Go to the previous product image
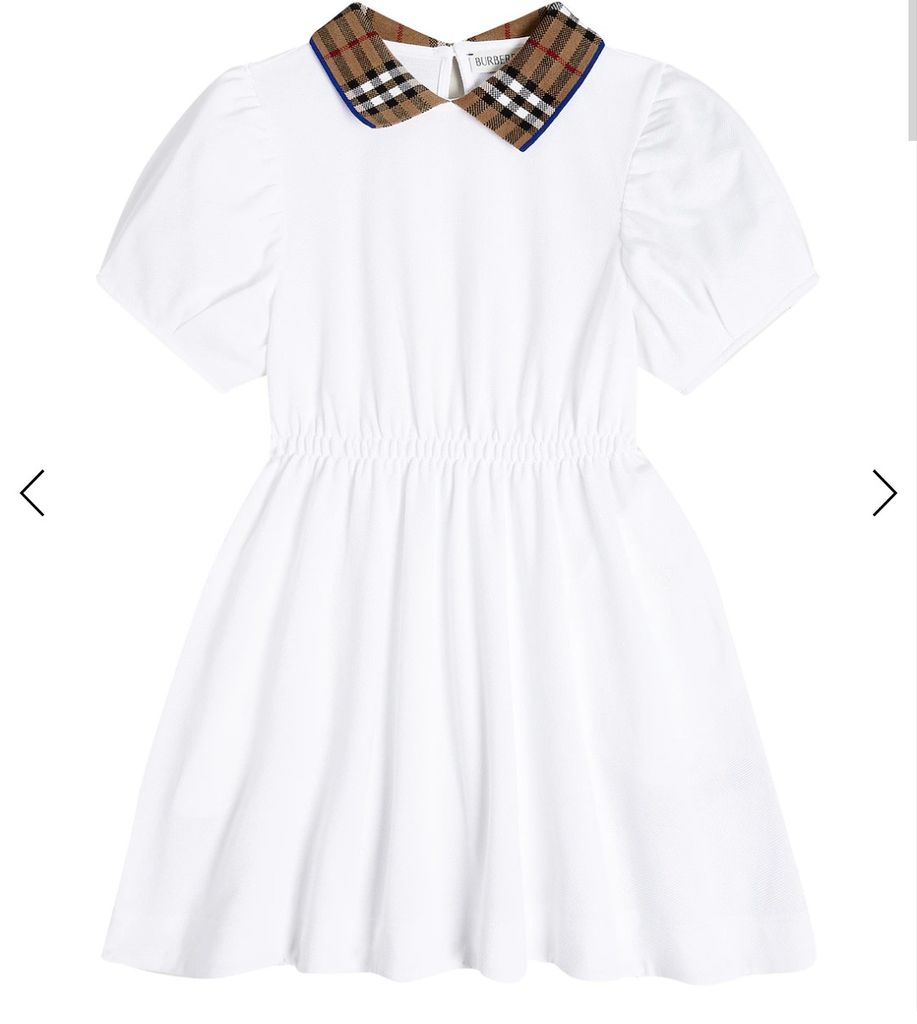Image resolution: width=917 pixels, height=1024 pixels. [32, 493]
